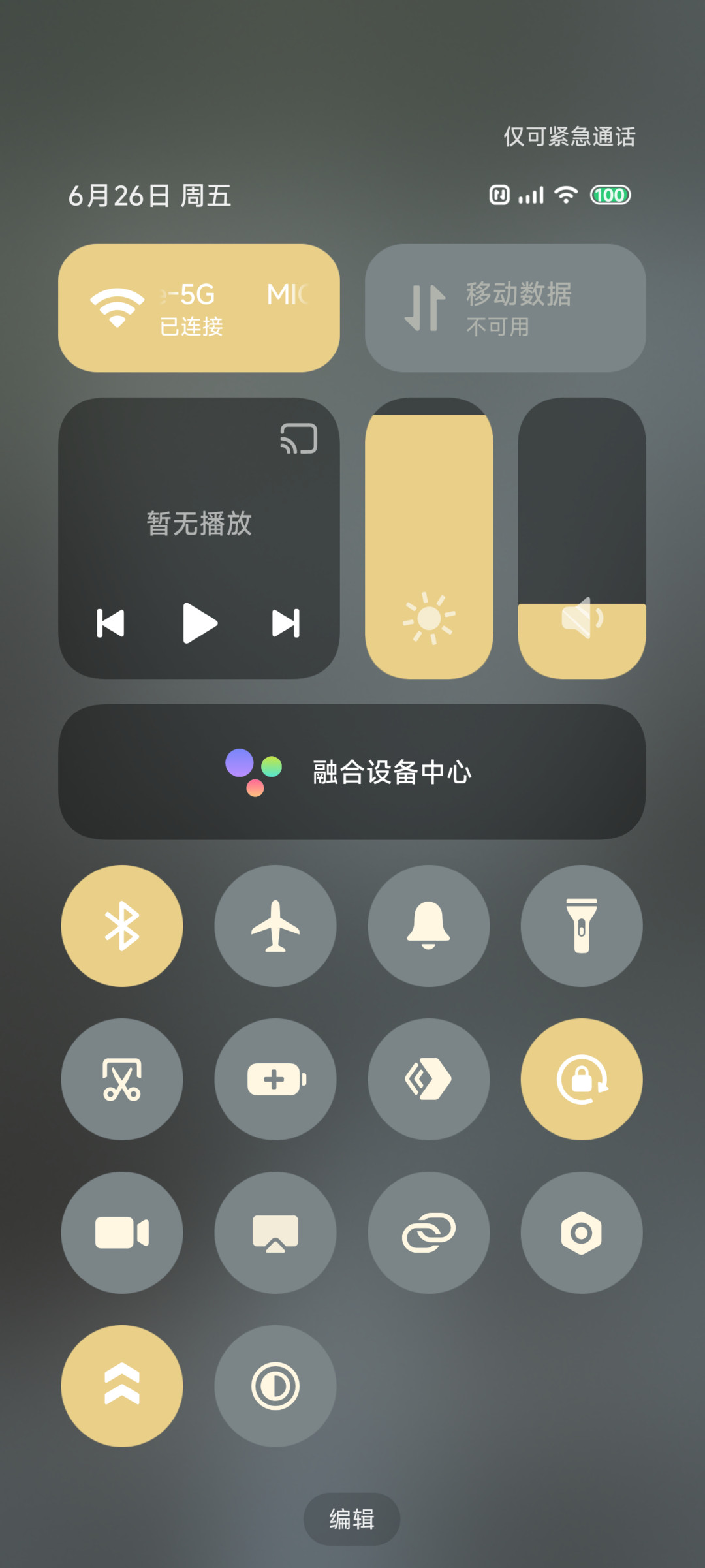Open the screen cast tile
Viewport: 705px width, 1568px height.
tap(275, 1232)
